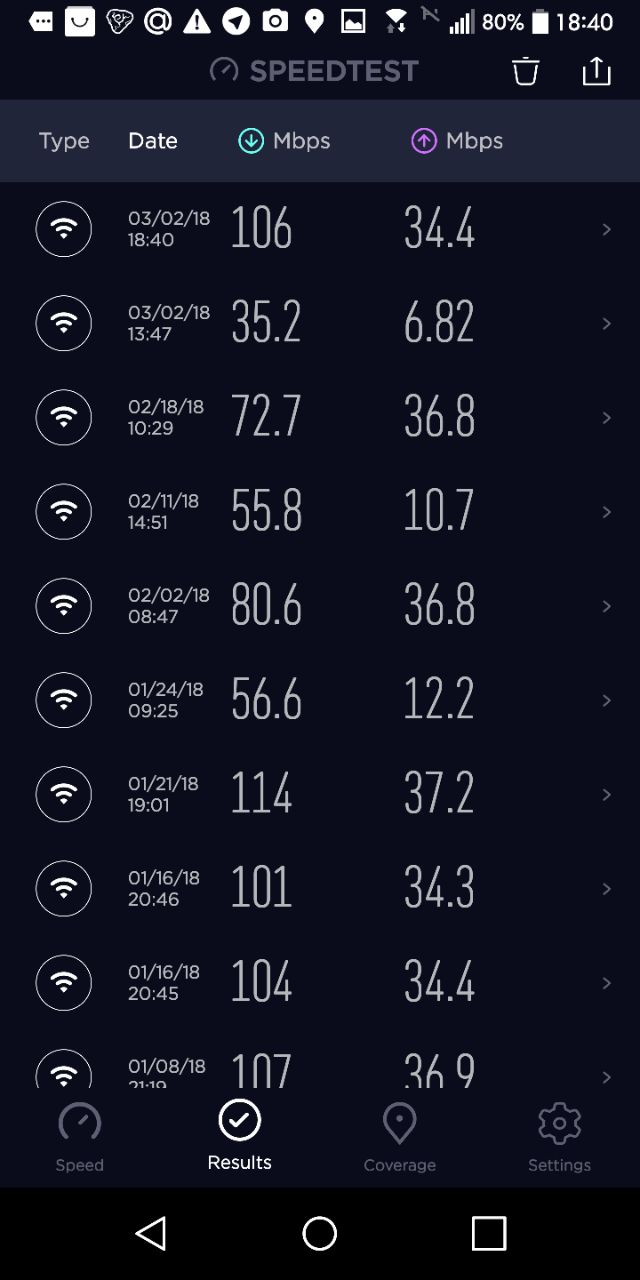This screenshot has height=1280, width=640.
Task: Delete all results with the trash icon
Action: pos(525,71)
